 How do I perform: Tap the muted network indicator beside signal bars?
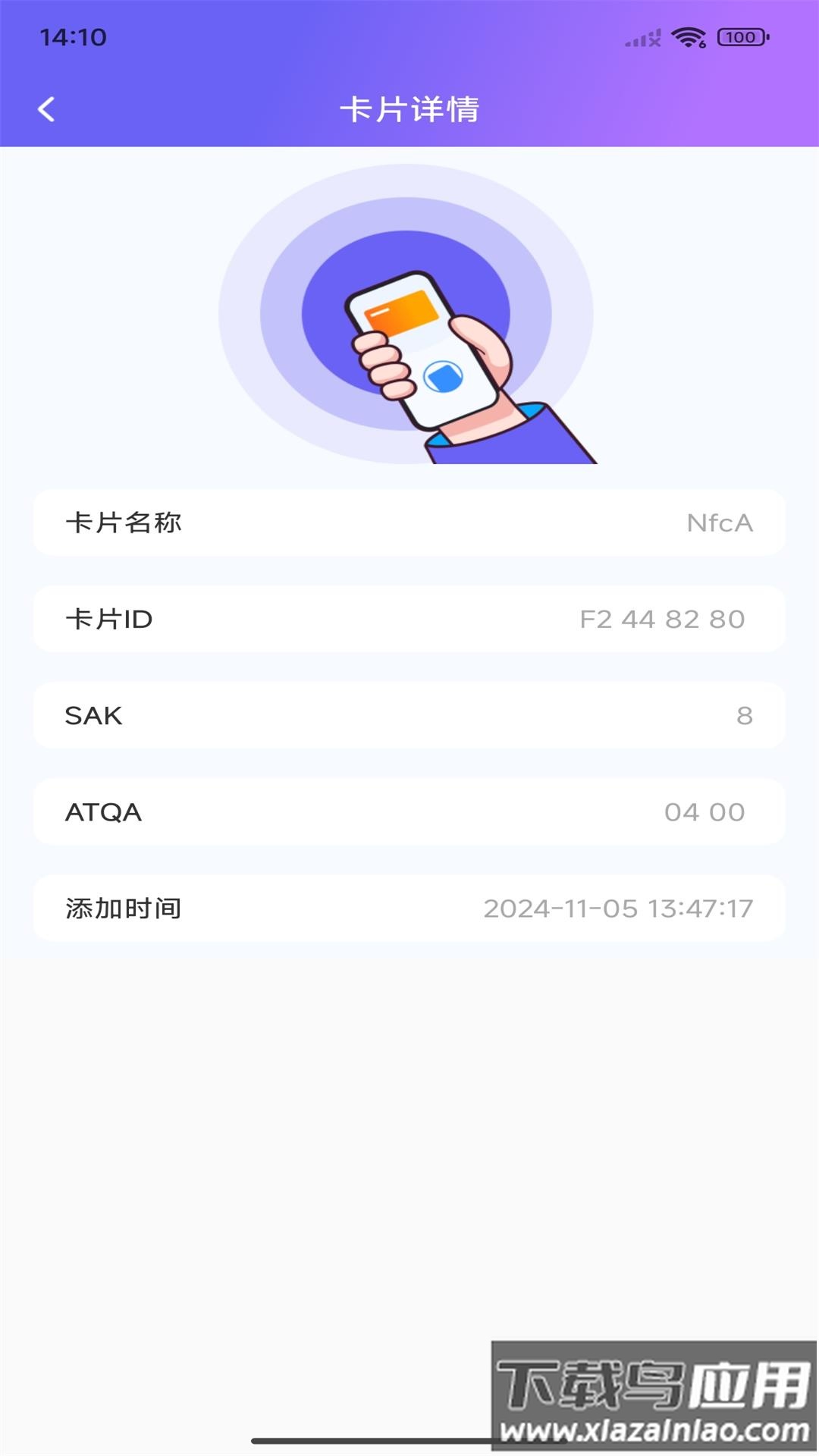[x=657, y=39]
